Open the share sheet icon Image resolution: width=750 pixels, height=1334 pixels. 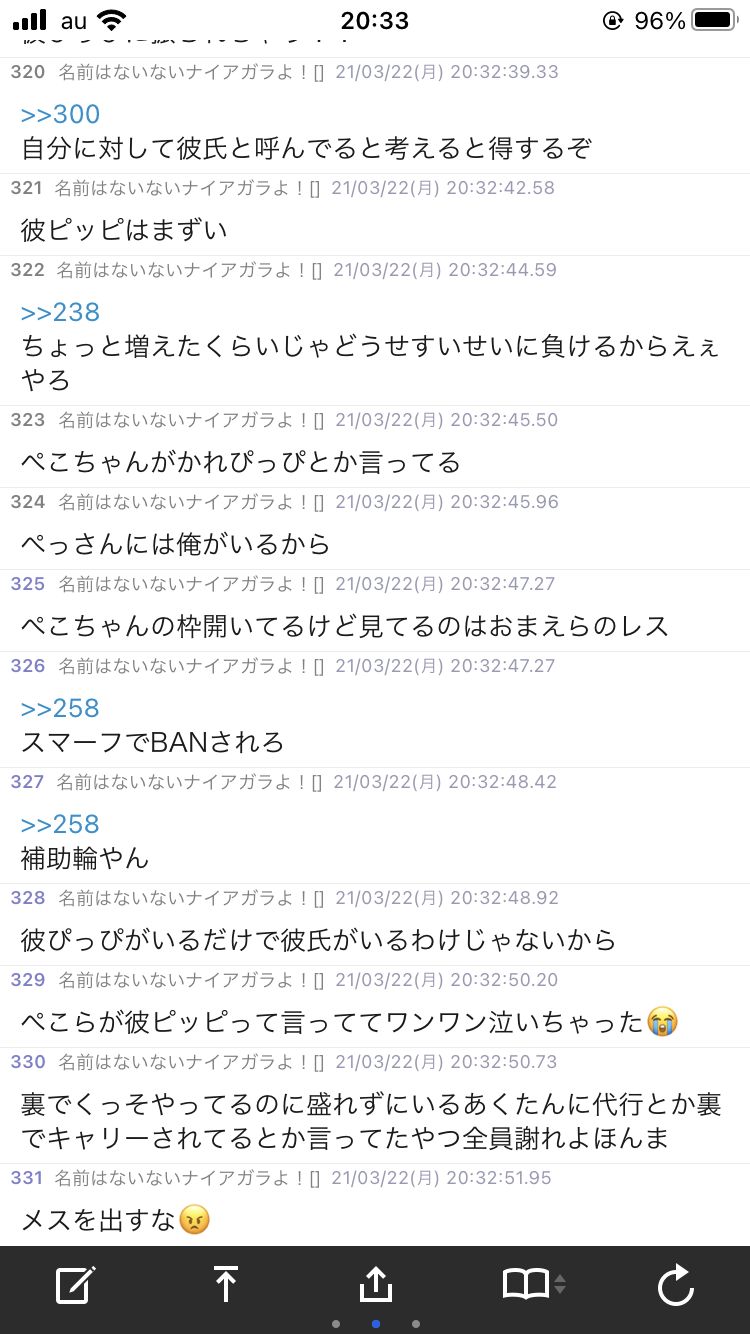click(x=375, y=1284)
